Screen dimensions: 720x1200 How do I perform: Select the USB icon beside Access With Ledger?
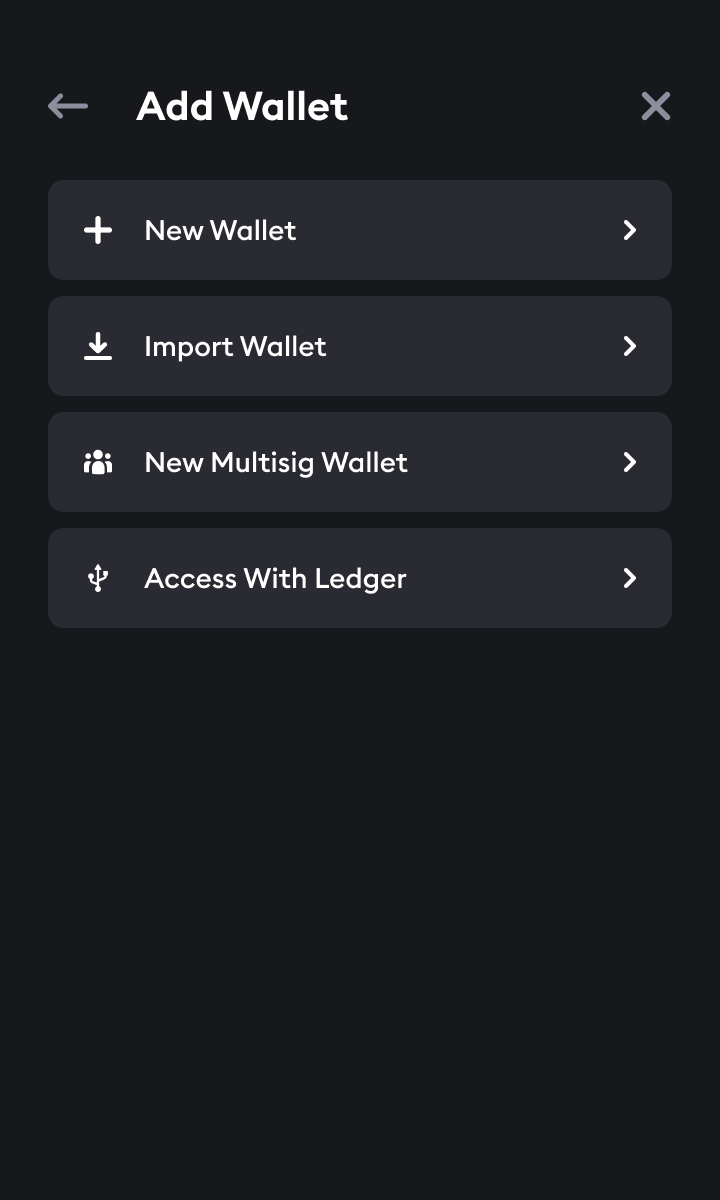[x=97, y=578]
